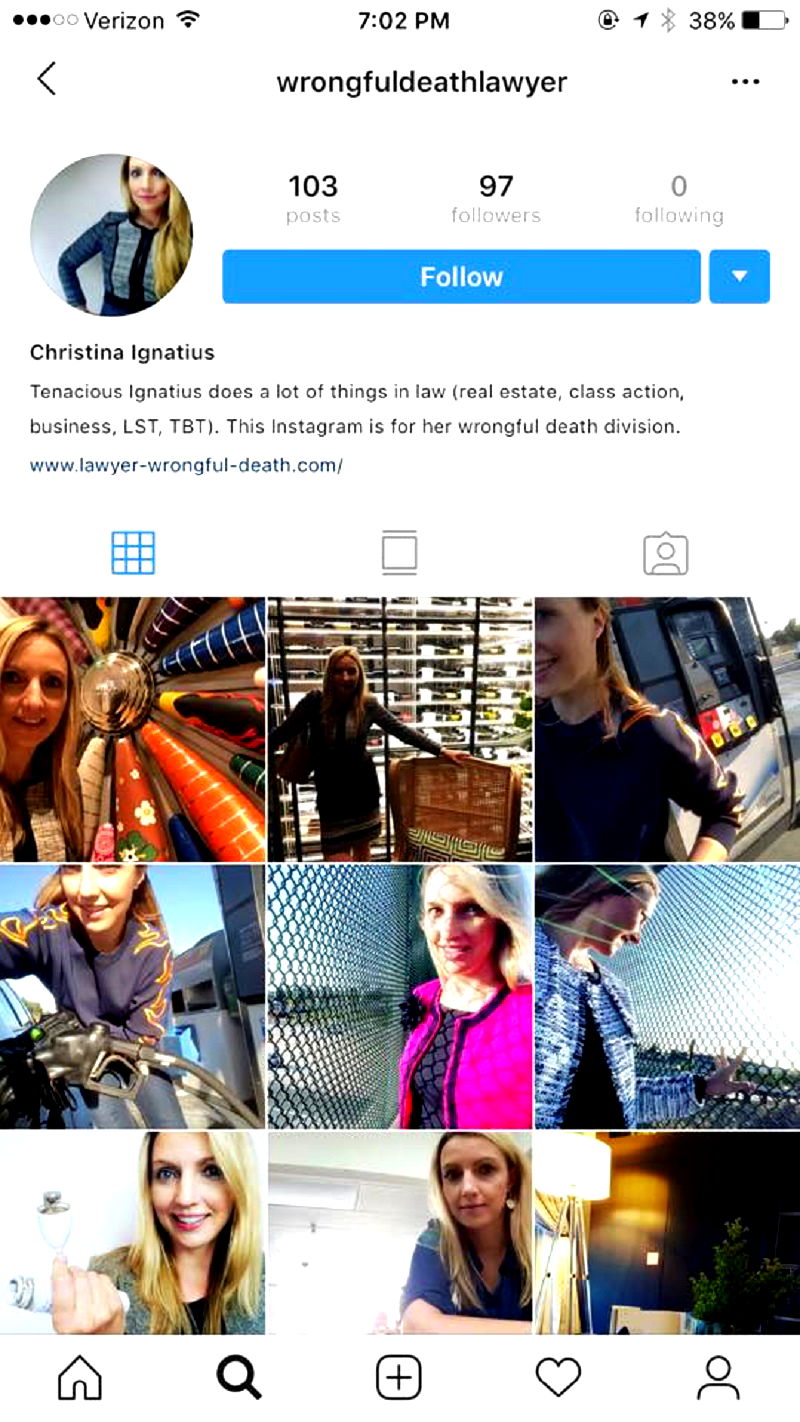This screenshot has height=1422, width=800.
Task: Expand suggested accounts dropdown arrow
Action: coord(739,276)
